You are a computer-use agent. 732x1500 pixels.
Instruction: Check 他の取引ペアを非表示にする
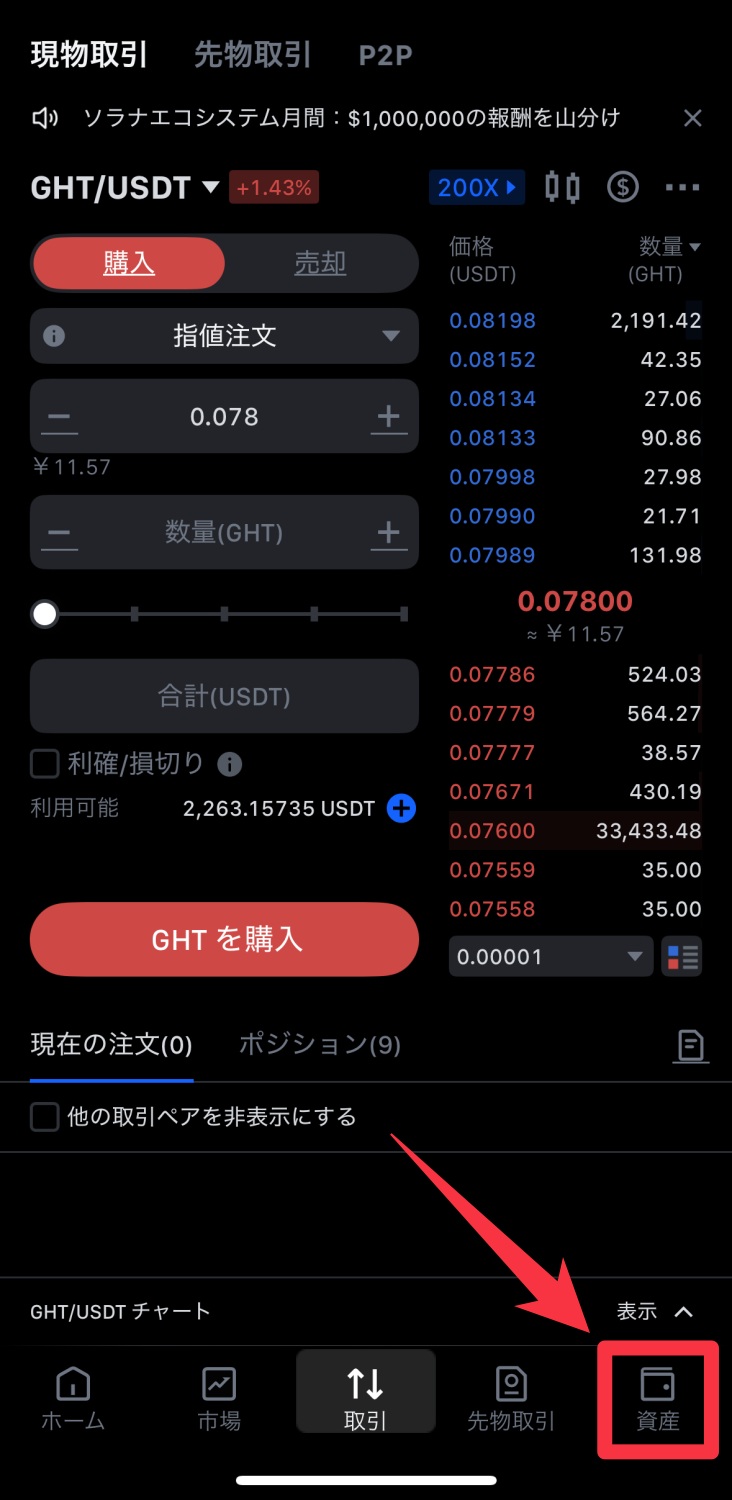(x=45, y=1117)
